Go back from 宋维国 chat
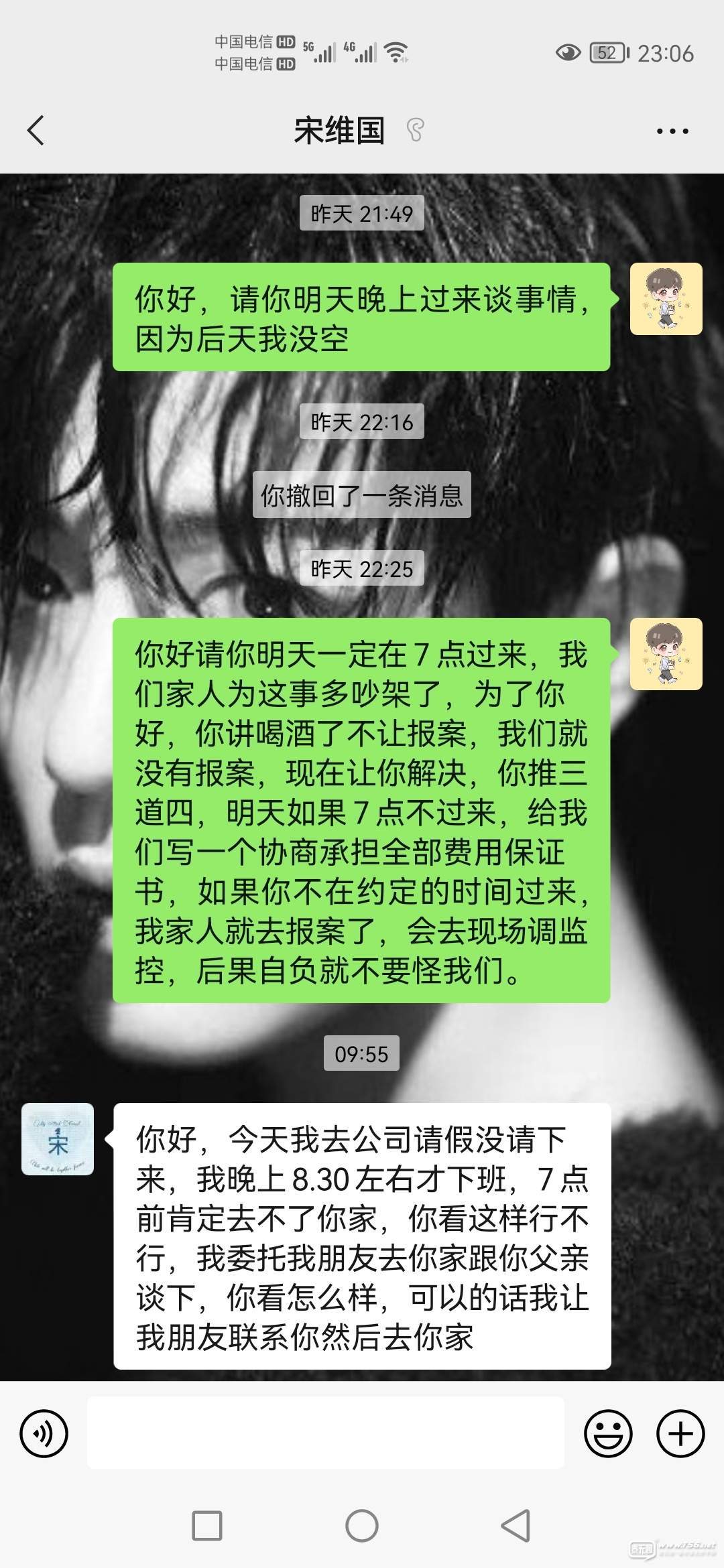Viewport: 724px width, 1568px height. click(36, 130)
